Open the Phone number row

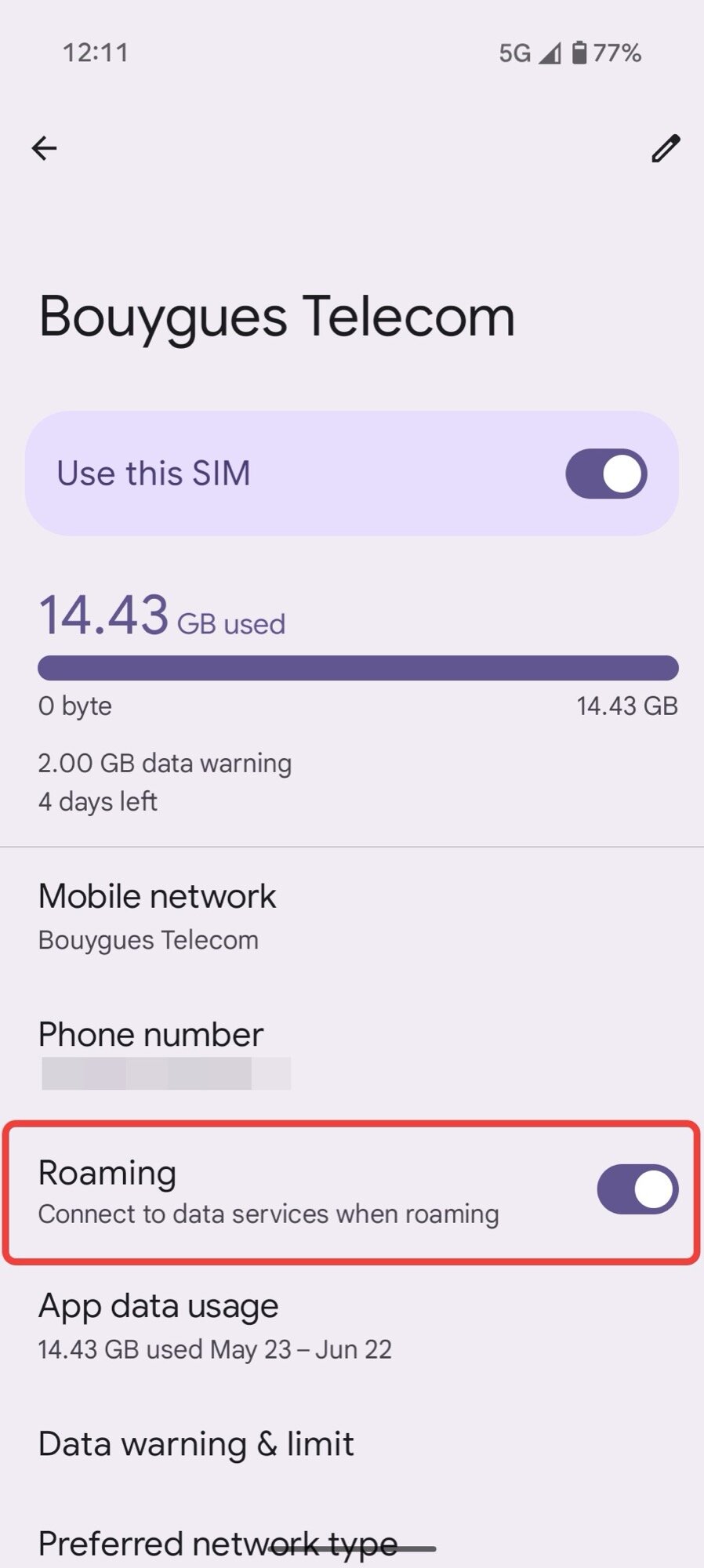[352, 1053]
